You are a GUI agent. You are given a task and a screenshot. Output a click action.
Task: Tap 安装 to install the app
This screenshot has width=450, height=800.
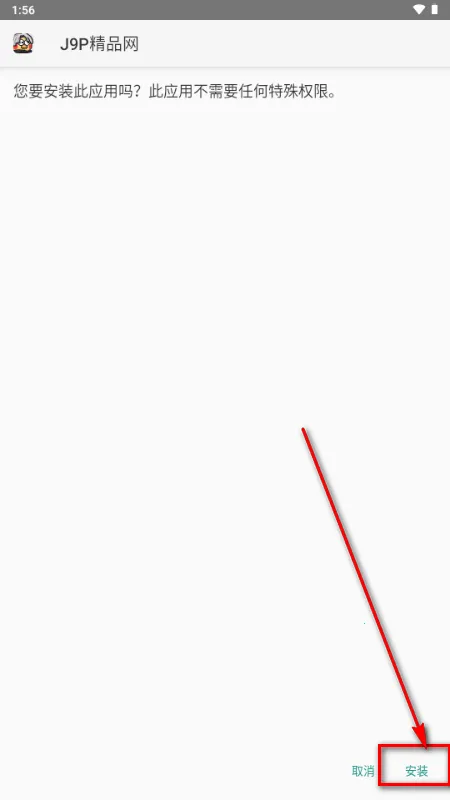coord(416,771)
